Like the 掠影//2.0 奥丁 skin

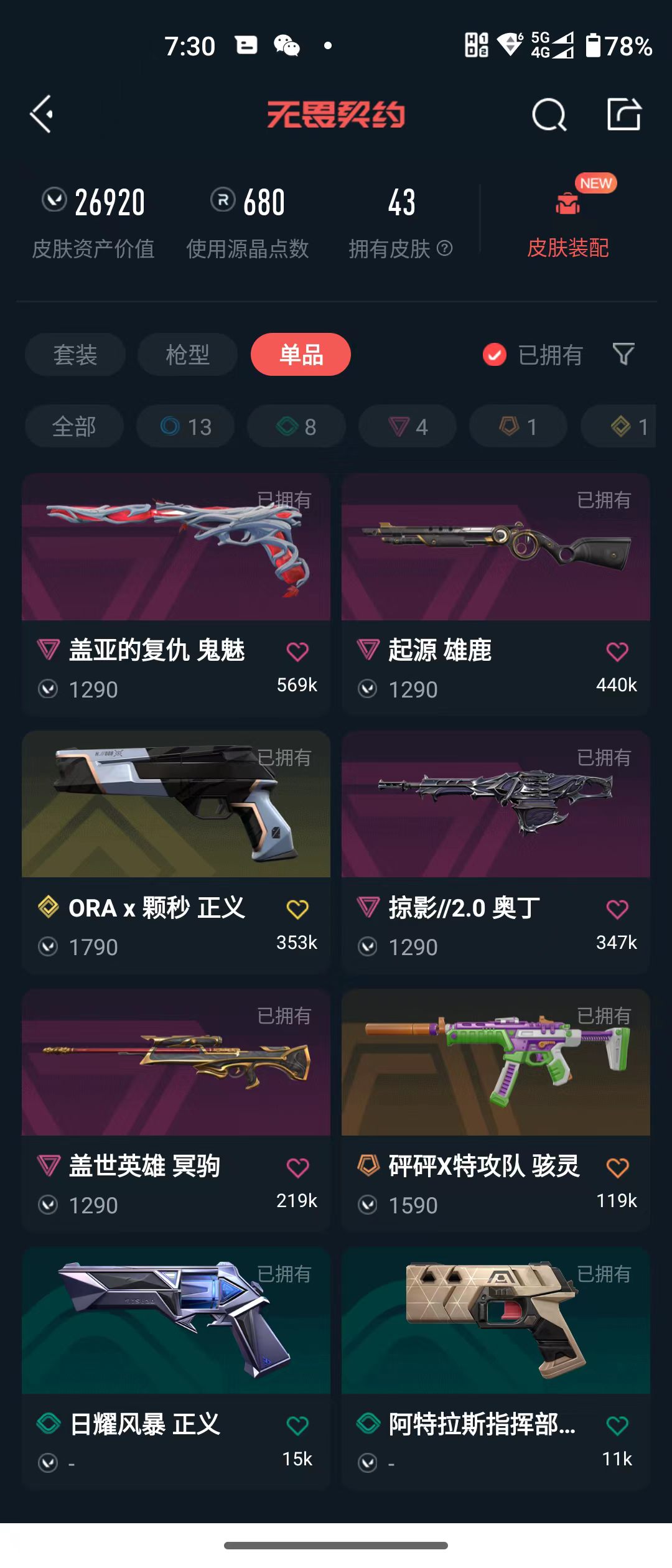tap(617, 909)
